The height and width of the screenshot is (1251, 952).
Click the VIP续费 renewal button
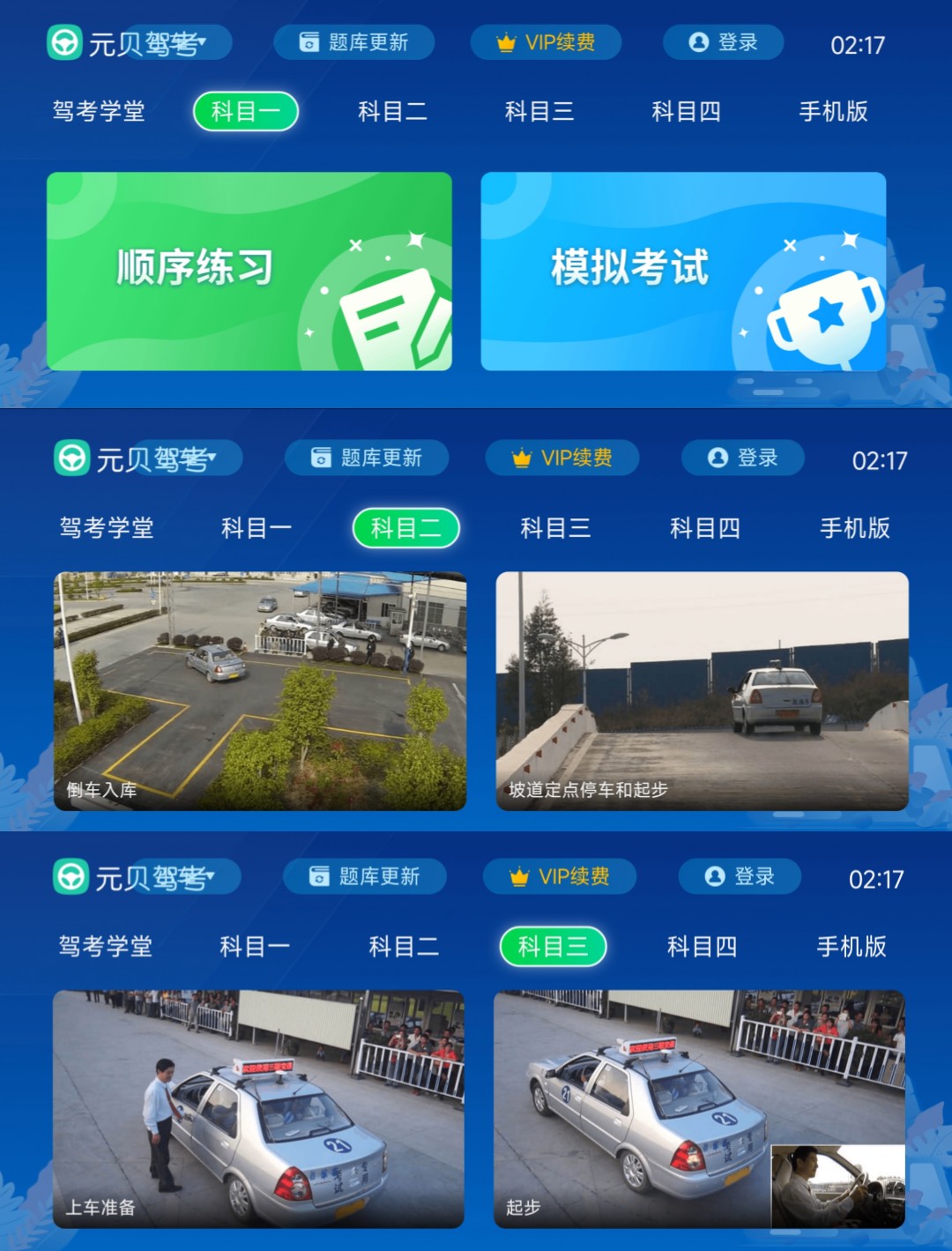[547, 41]
